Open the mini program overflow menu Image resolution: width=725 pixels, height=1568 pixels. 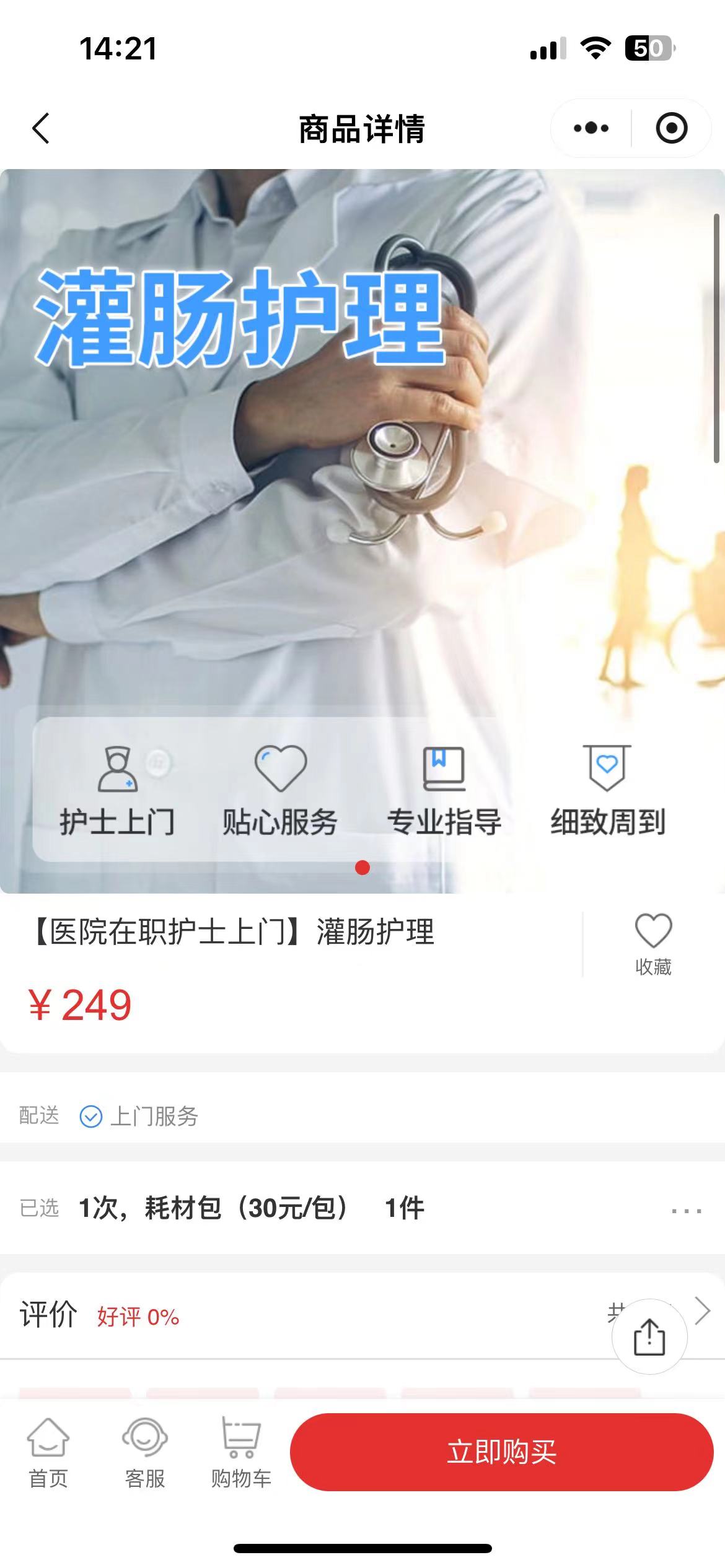click(591, 128)
